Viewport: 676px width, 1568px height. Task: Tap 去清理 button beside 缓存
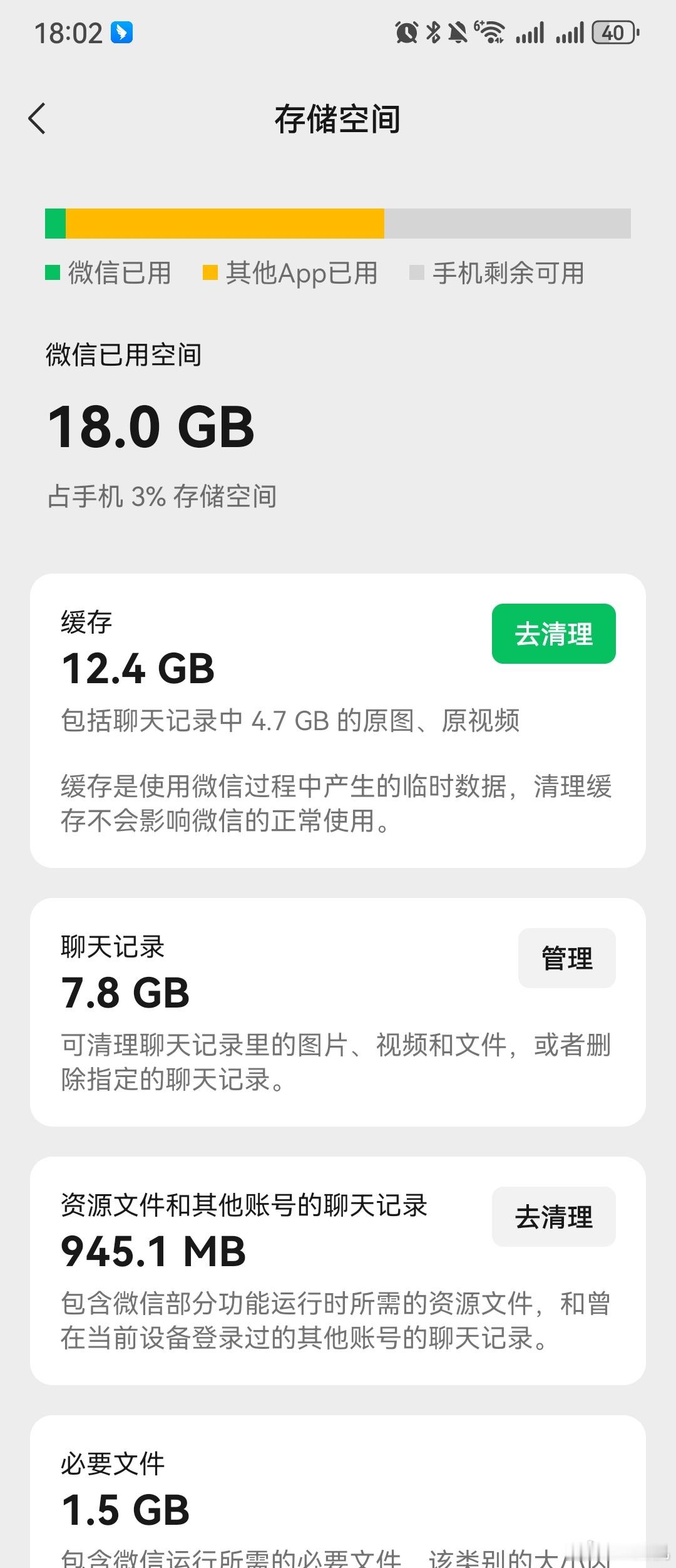click(x=554, y=634)
